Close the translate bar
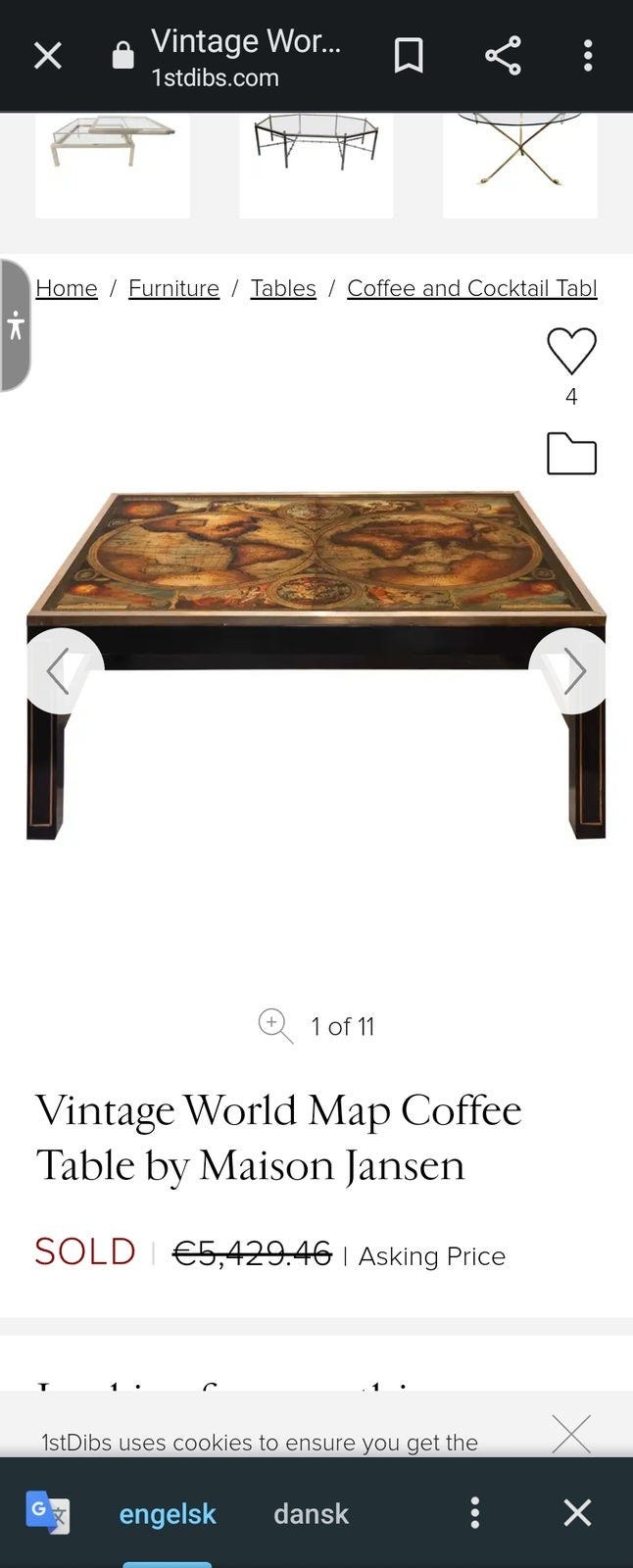This screenshot has width=633, height=1568. coord(577,1513)
